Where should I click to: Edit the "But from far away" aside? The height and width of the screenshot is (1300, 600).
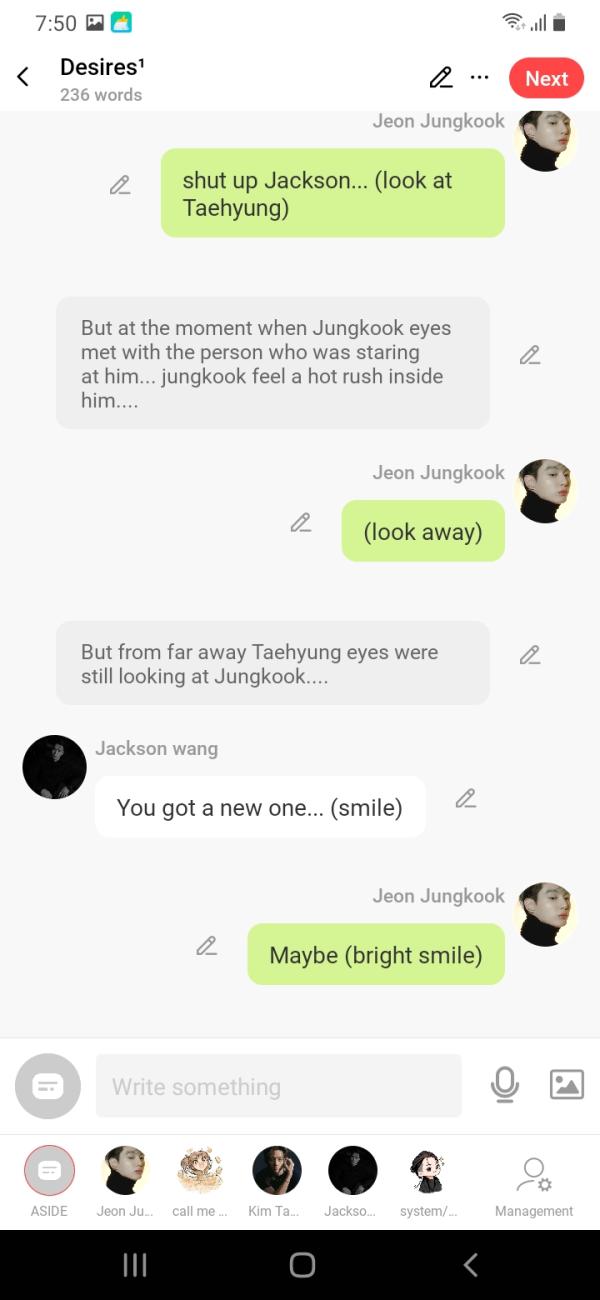[530, 655]
